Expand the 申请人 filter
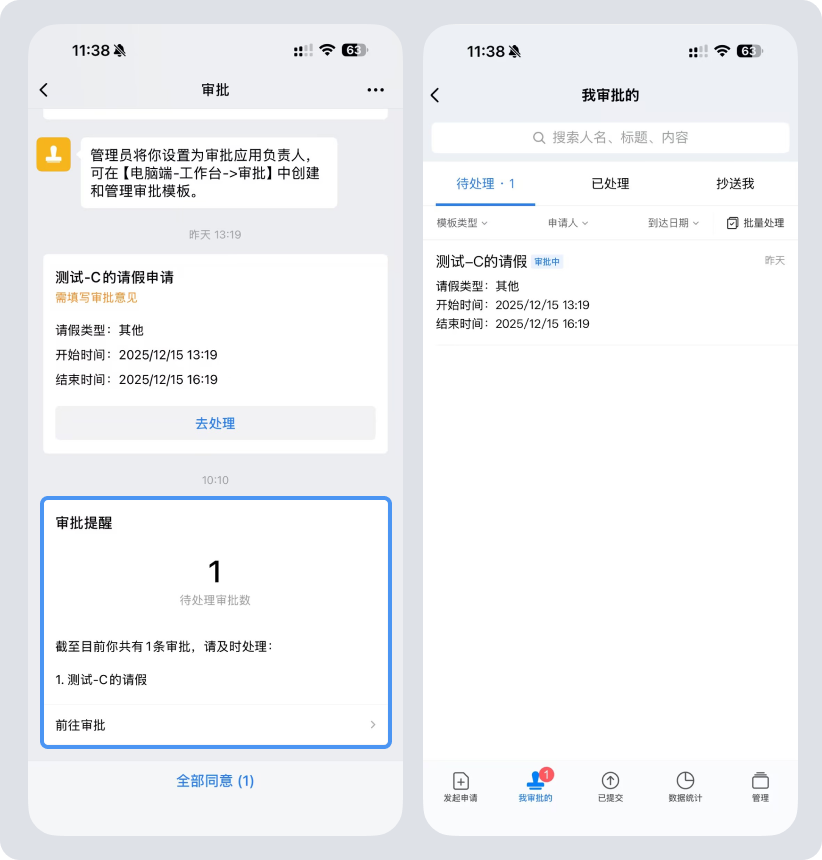Screen dimensions: 822x860 [x=568, y=223]
